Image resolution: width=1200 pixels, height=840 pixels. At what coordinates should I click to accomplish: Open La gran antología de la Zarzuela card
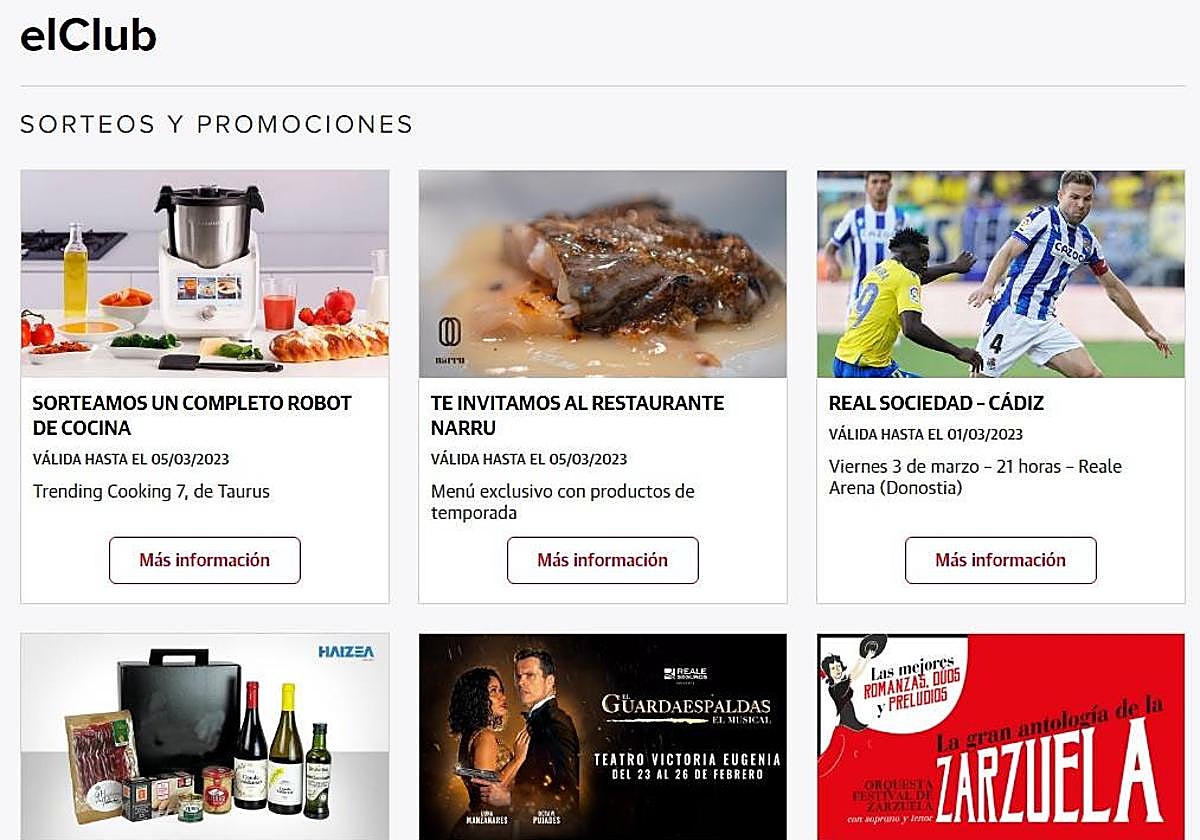(1000, 736)
